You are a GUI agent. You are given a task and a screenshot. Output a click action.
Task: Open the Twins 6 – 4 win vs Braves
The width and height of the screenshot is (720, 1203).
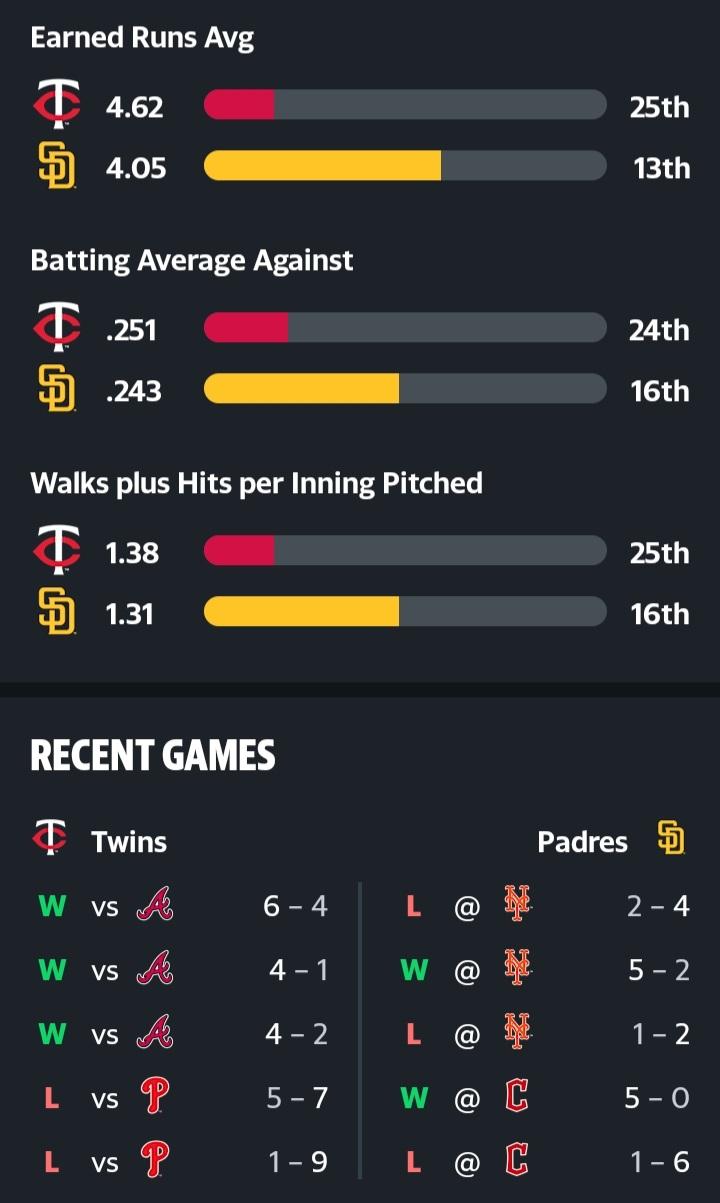180,906
